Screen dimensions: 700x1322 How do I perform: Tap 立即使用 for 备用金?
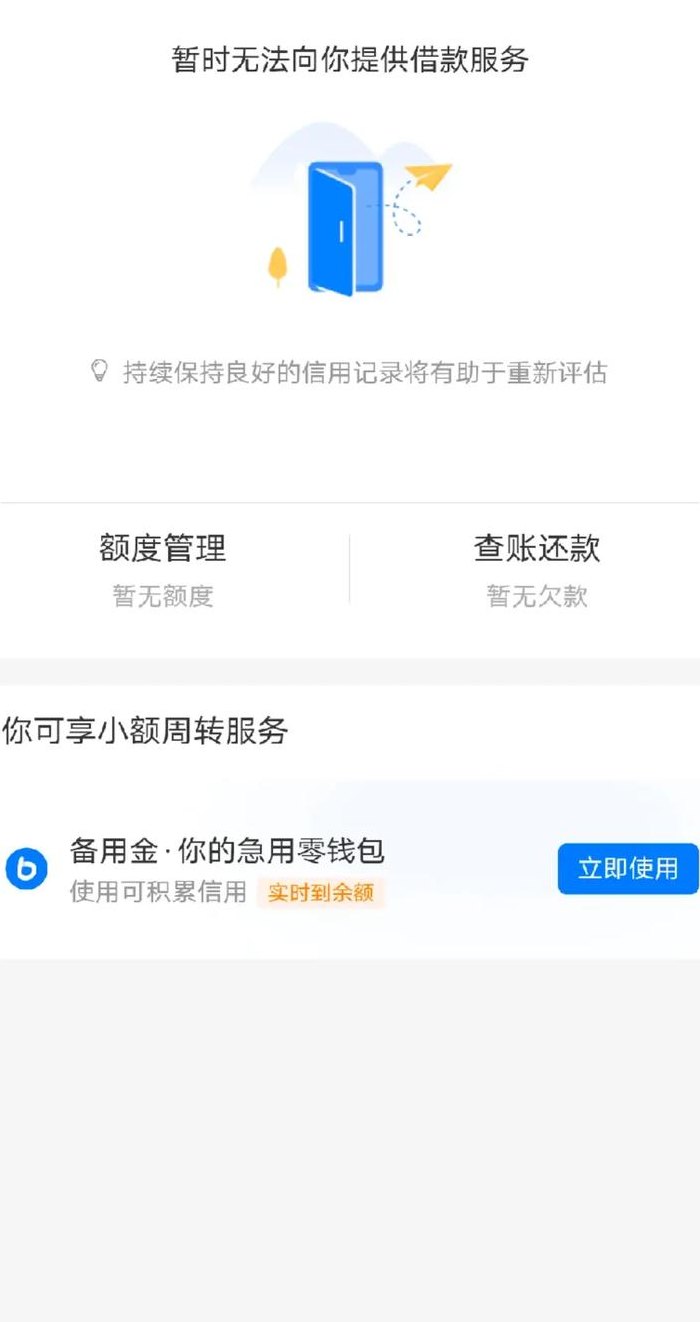(628, 868)
